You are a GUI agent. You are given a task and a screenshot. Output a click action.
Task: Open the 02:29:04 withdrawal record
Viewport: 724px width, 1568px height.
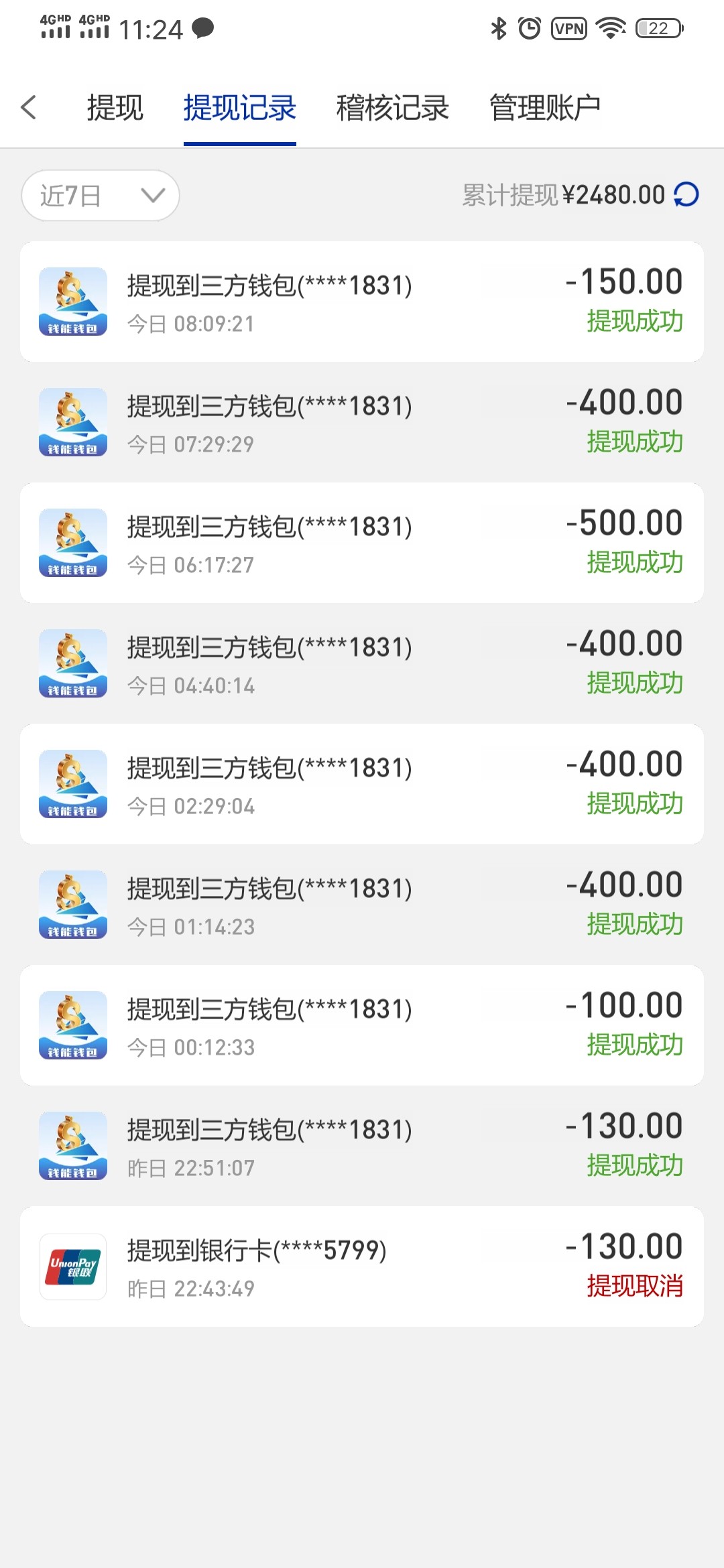point(362,784)
